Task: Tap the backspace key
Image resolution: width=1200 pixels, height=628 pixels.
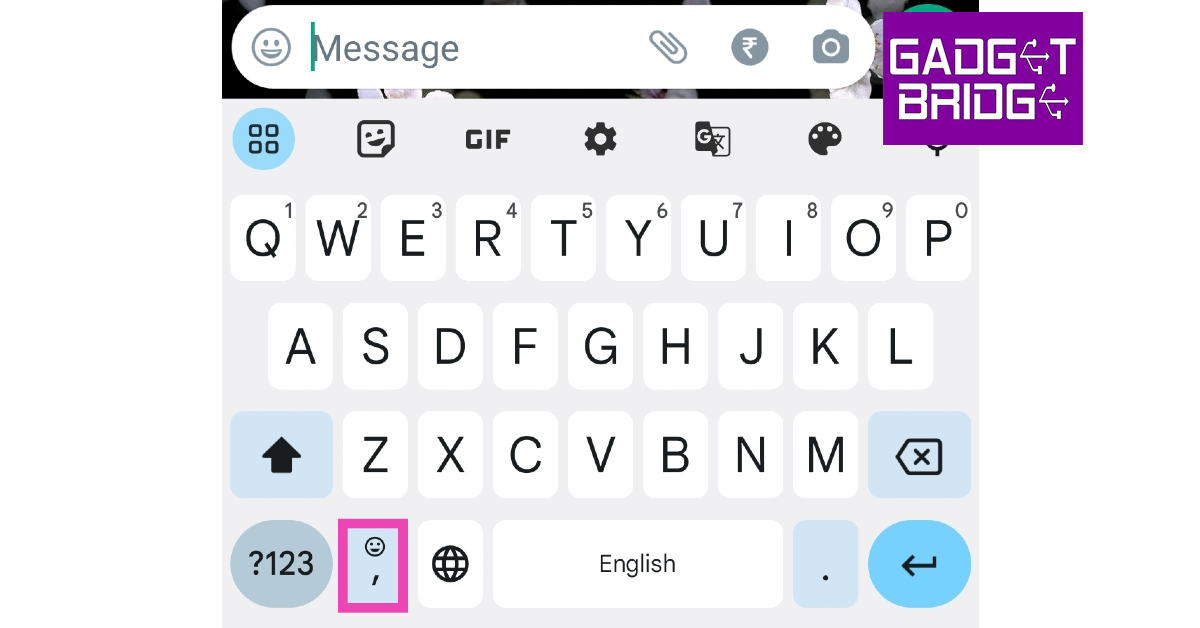Action: pos(919,455)
